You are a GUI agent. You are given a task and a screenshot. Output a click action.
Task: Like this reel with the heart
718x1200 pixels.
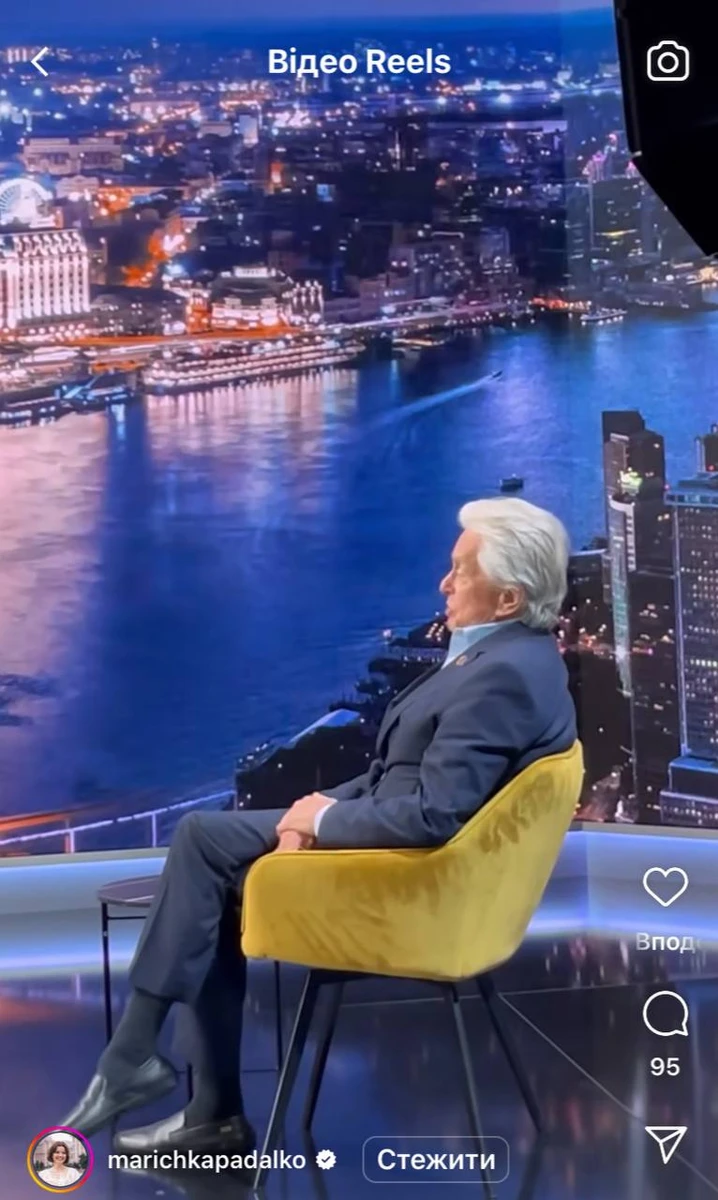pyautogui.click(x=665, y=886)
